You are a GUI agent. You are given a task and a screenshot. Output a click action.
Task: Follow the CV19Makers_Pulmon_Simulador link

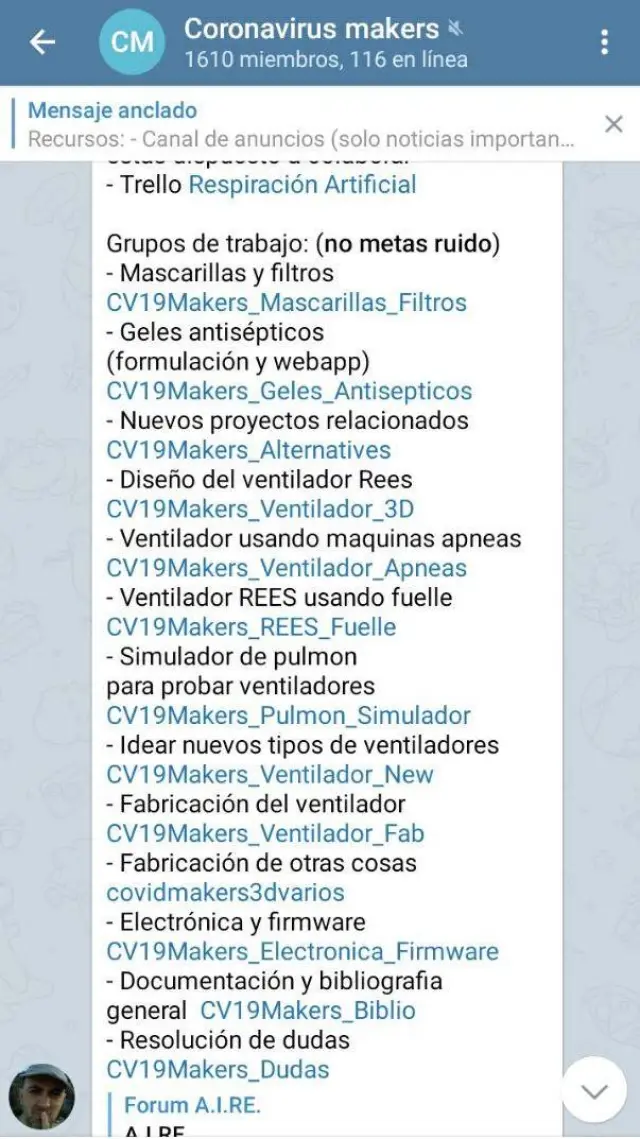click(x=288, y=715)
